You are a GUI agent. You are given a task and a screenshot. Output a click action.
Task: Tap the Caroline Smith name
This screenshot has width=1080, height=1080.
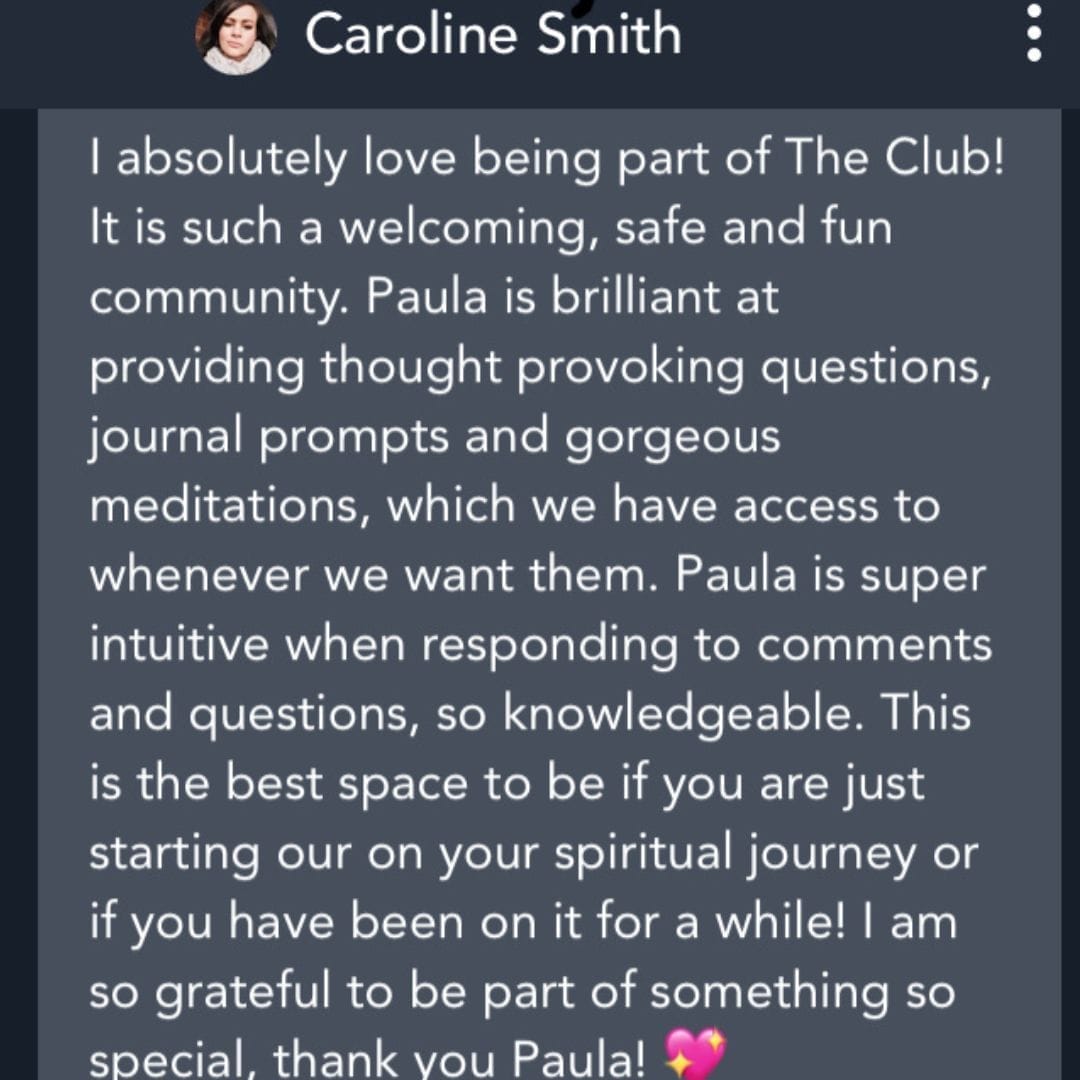coord(492,35)
